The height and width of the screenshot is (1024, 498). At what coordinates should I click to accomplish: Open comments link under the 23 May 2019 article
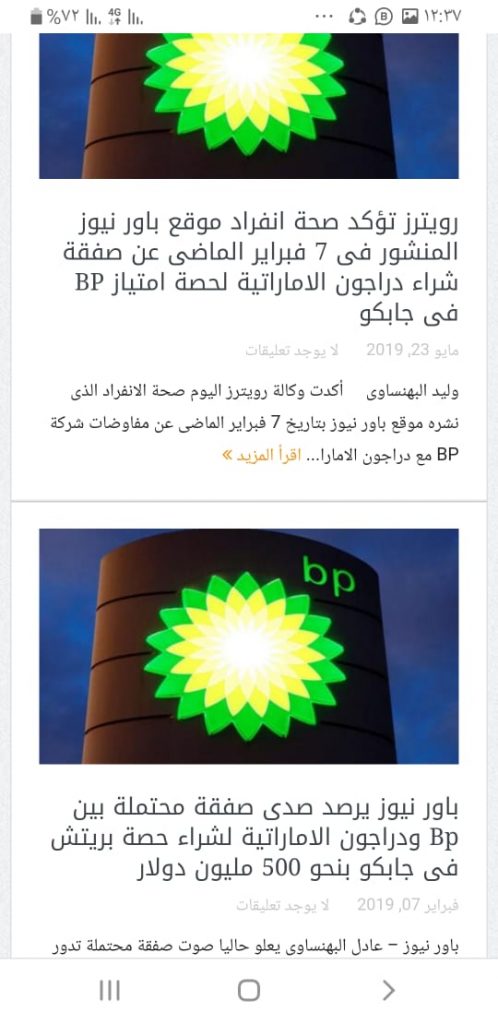click(x=292, y=350)
